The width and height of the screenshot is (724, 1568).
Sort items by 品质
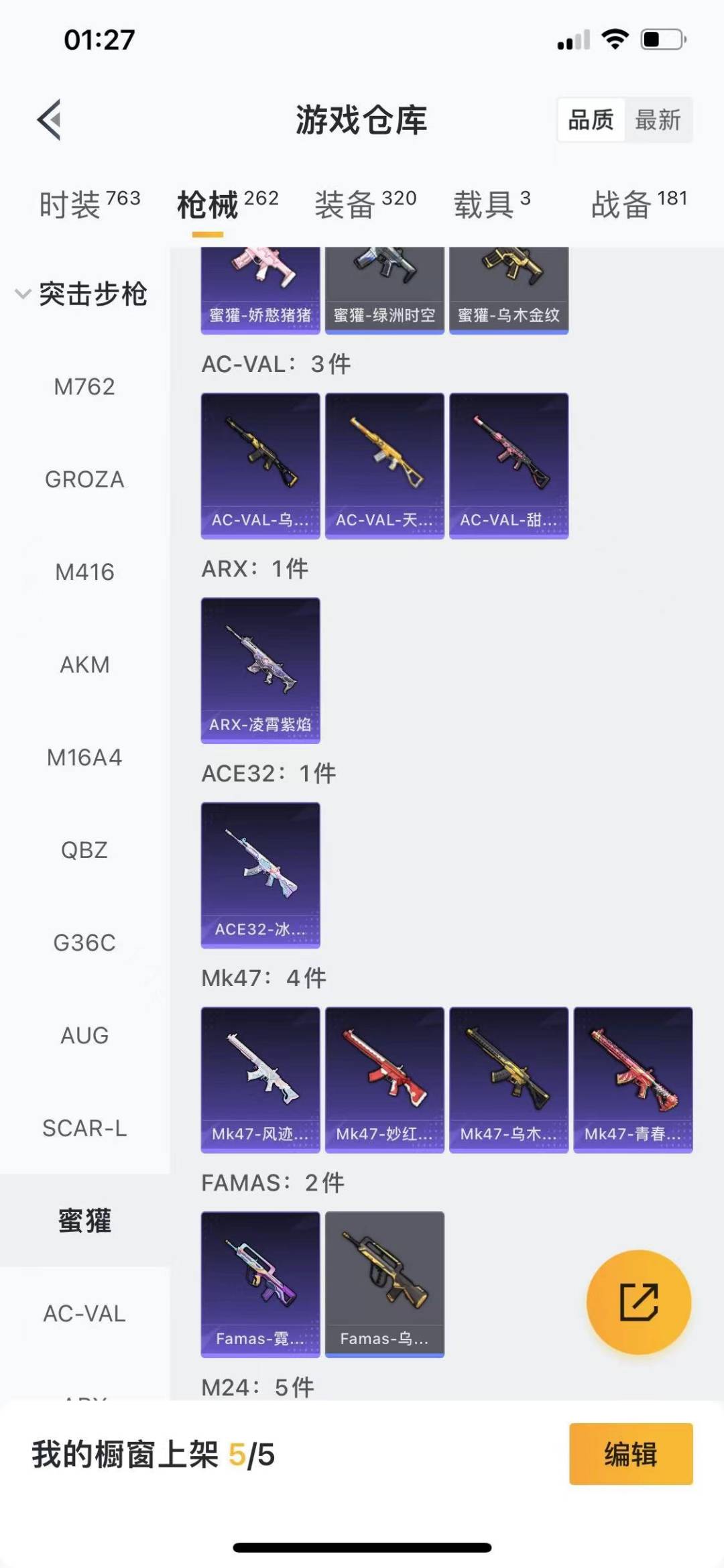coord(591,120)
